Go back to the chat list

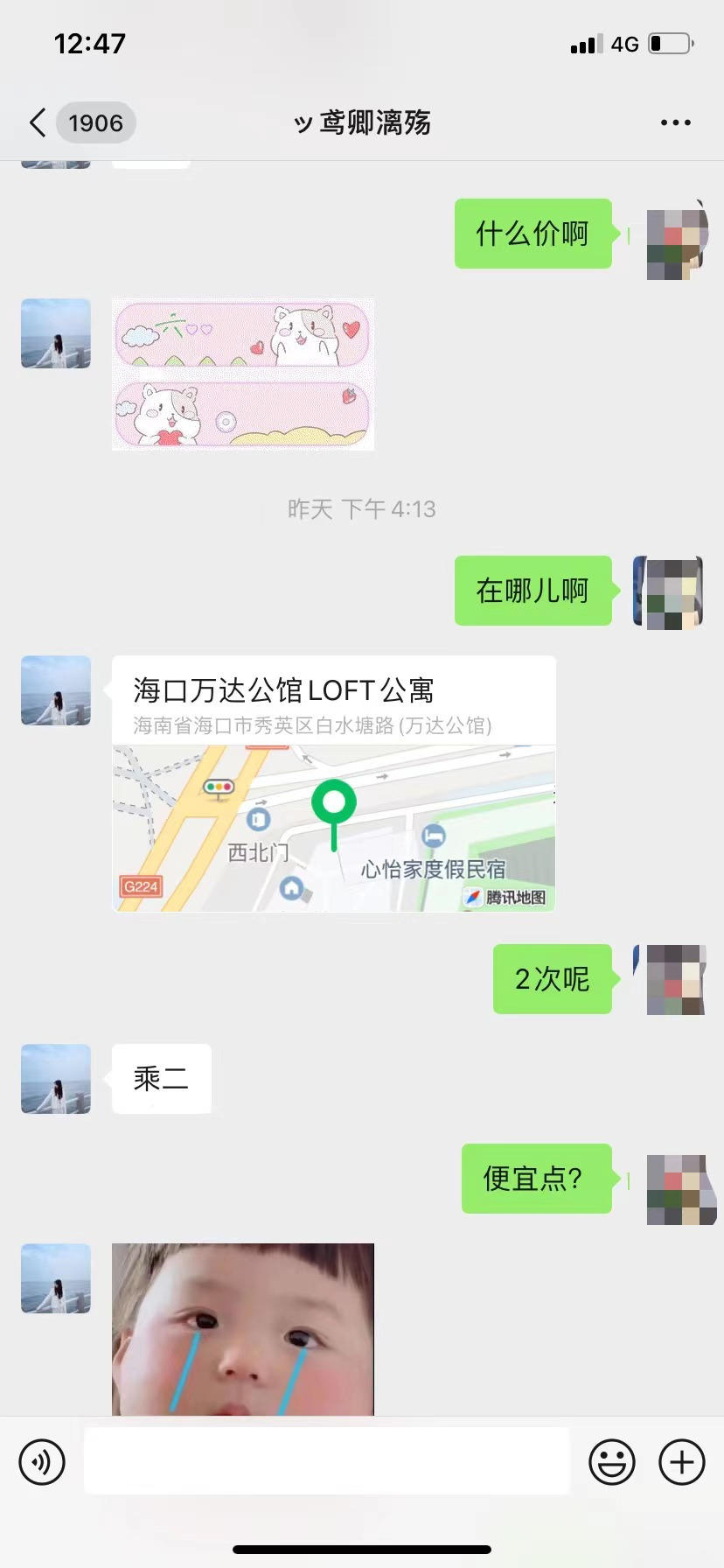tap(38, 122)
